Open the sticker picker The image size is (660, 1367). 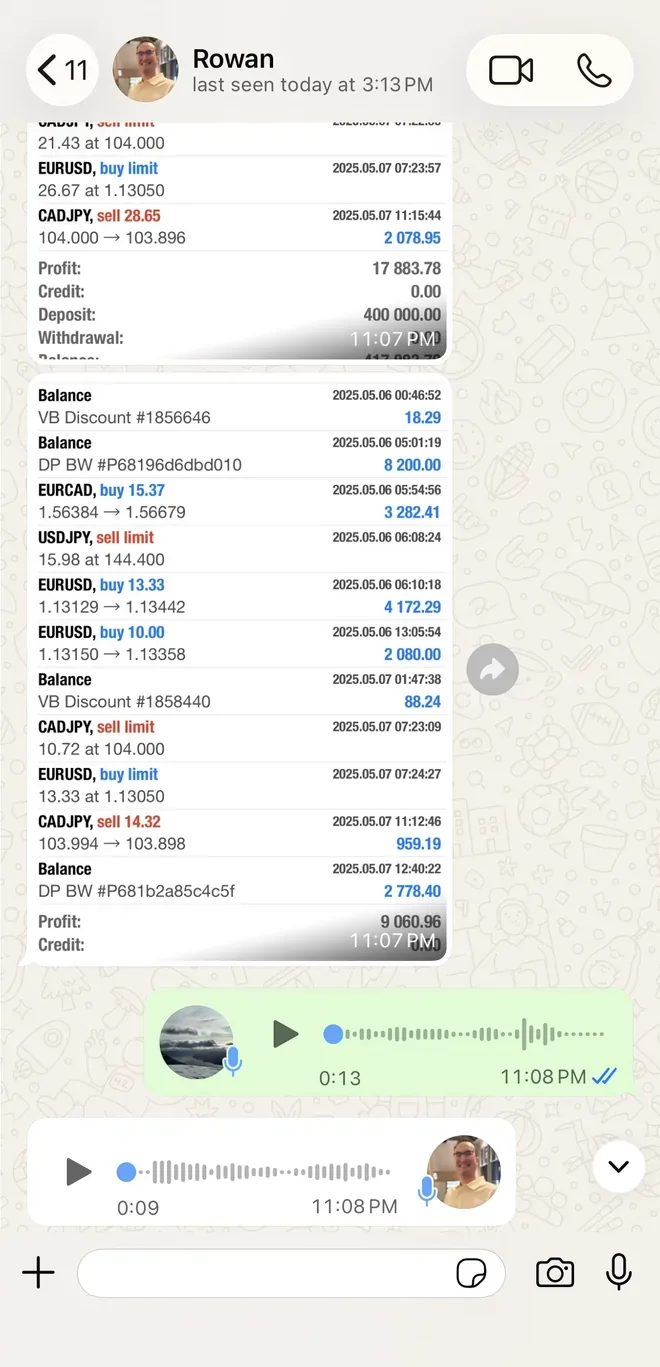[471, 1273]
